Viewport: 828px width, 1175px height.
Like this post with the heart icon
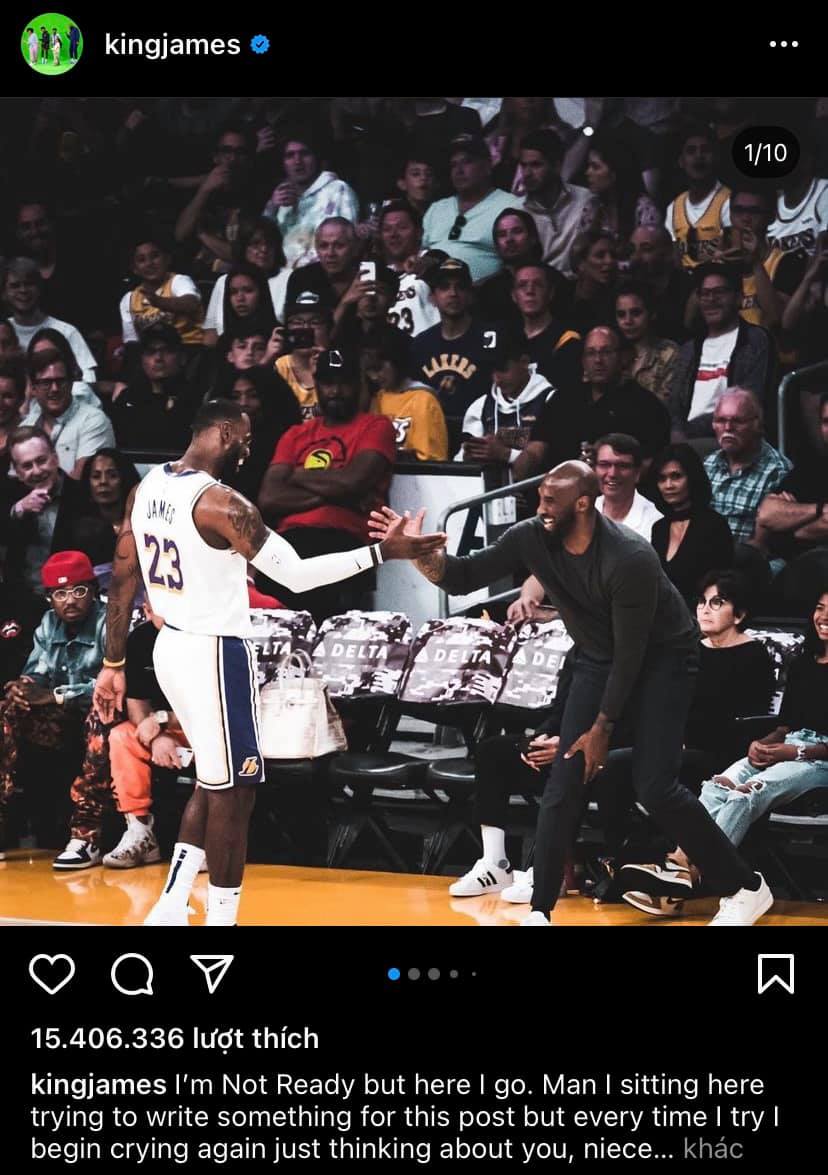pyautogui.click(x=52, y=973)
